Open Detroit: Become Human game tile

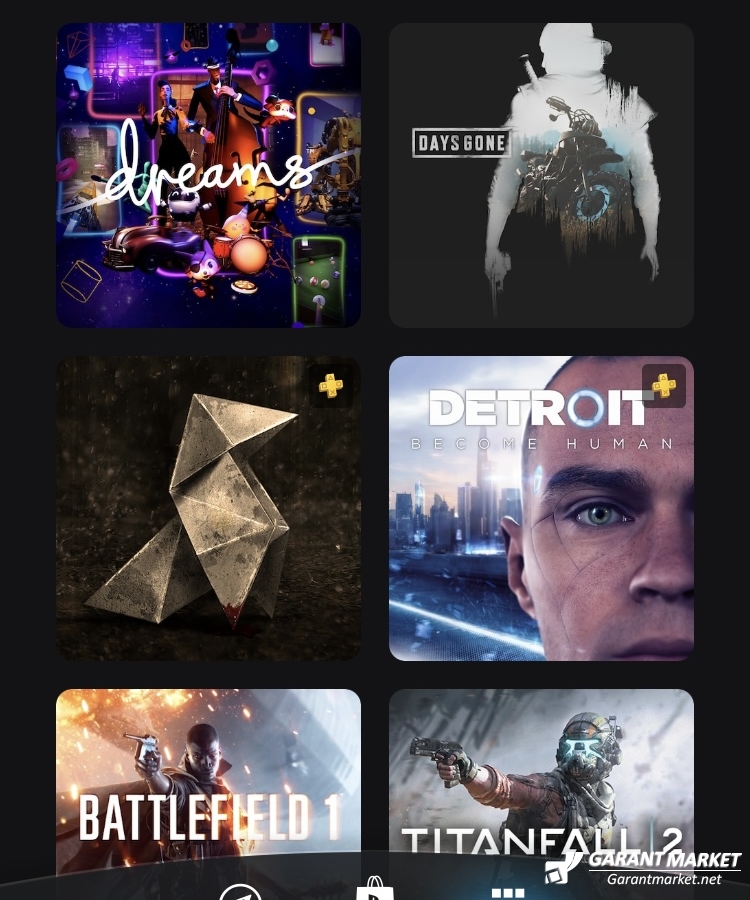click(x=541, y=508)
